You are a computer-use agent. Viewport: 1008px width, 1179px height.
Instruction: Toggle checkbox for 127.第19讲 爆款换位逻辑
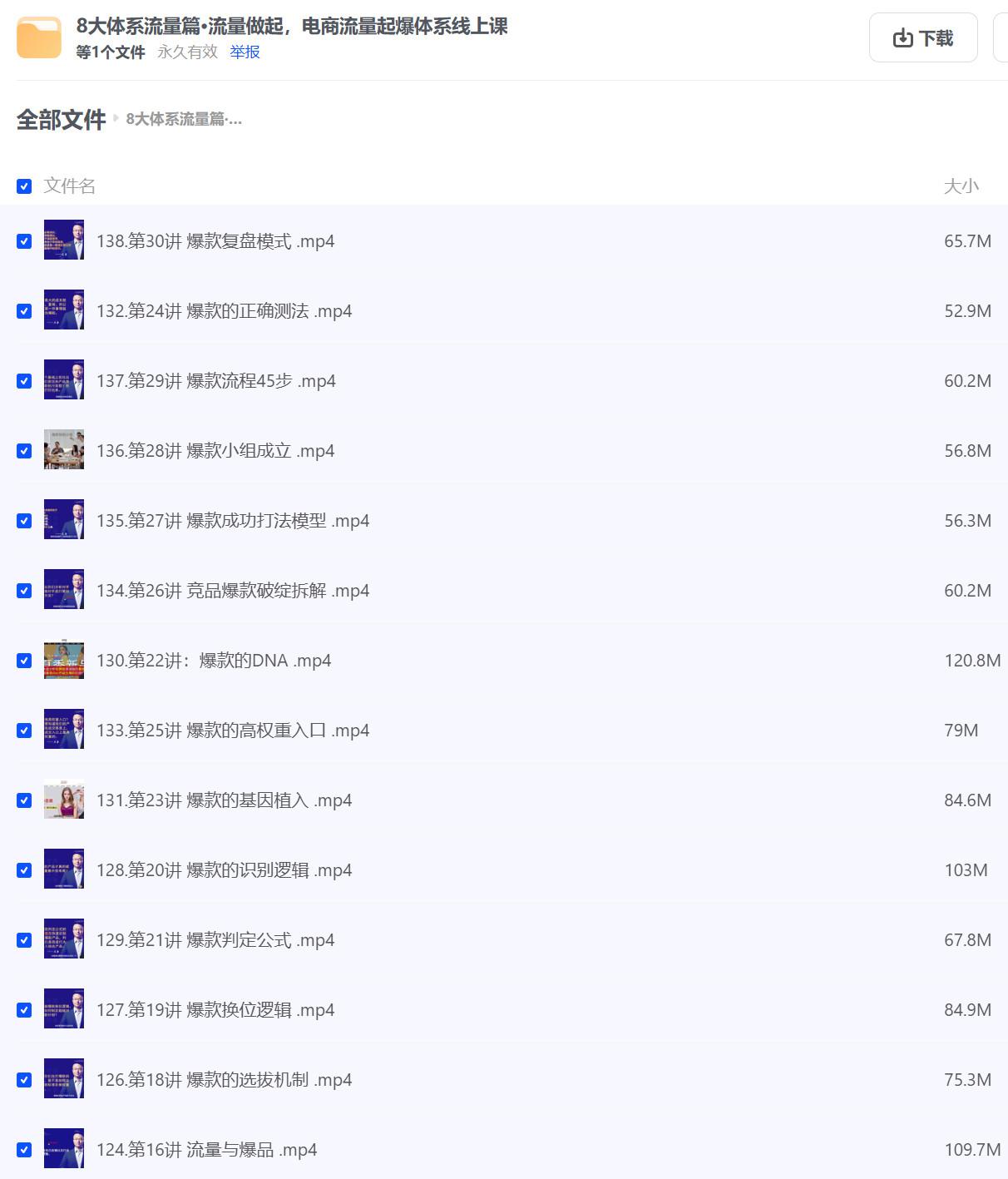24,1010
